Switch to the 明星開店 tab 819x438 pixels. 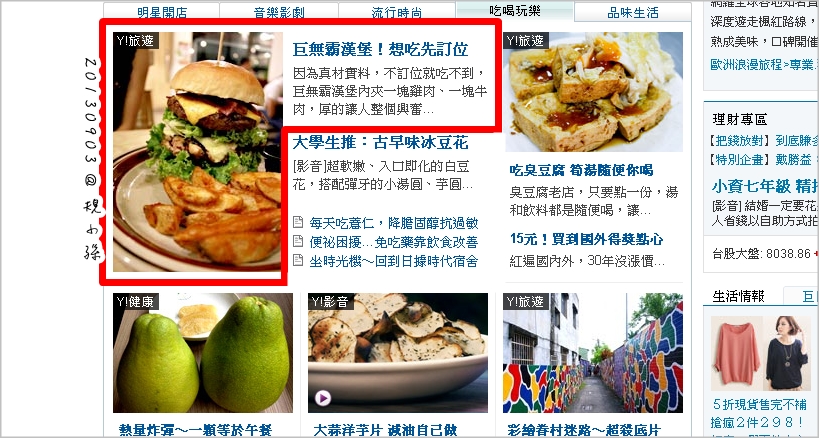point(165,12)
